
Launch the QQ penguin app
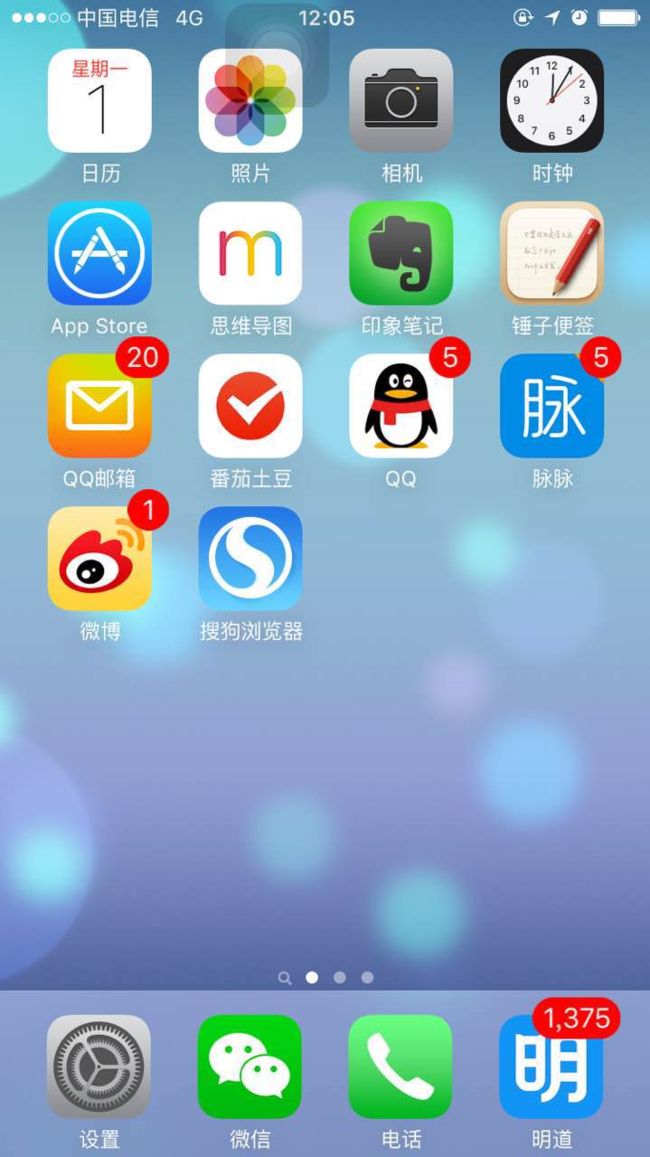401,406
